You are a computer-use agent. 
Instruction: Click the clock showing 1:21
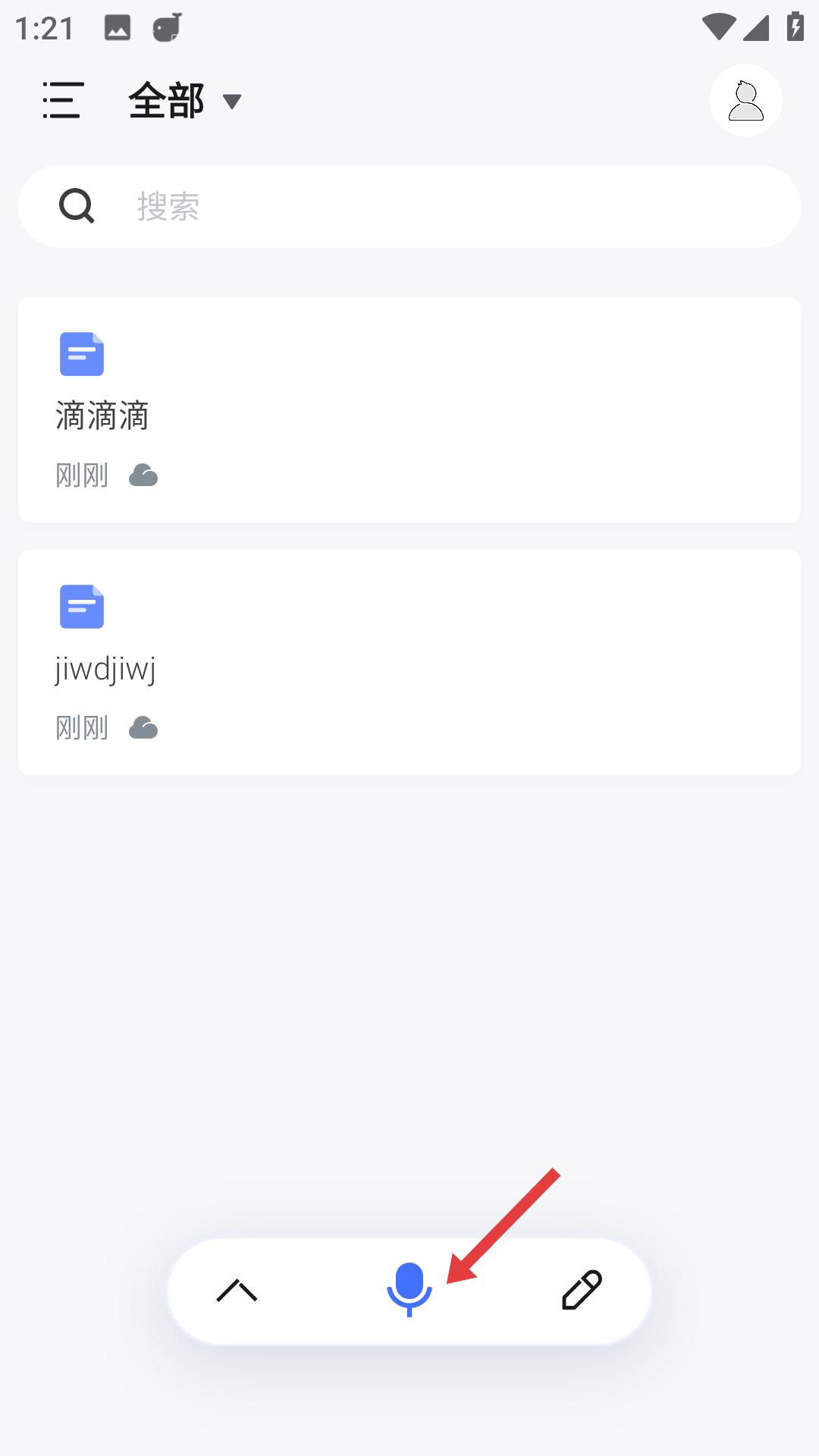[x=43, y=27]
